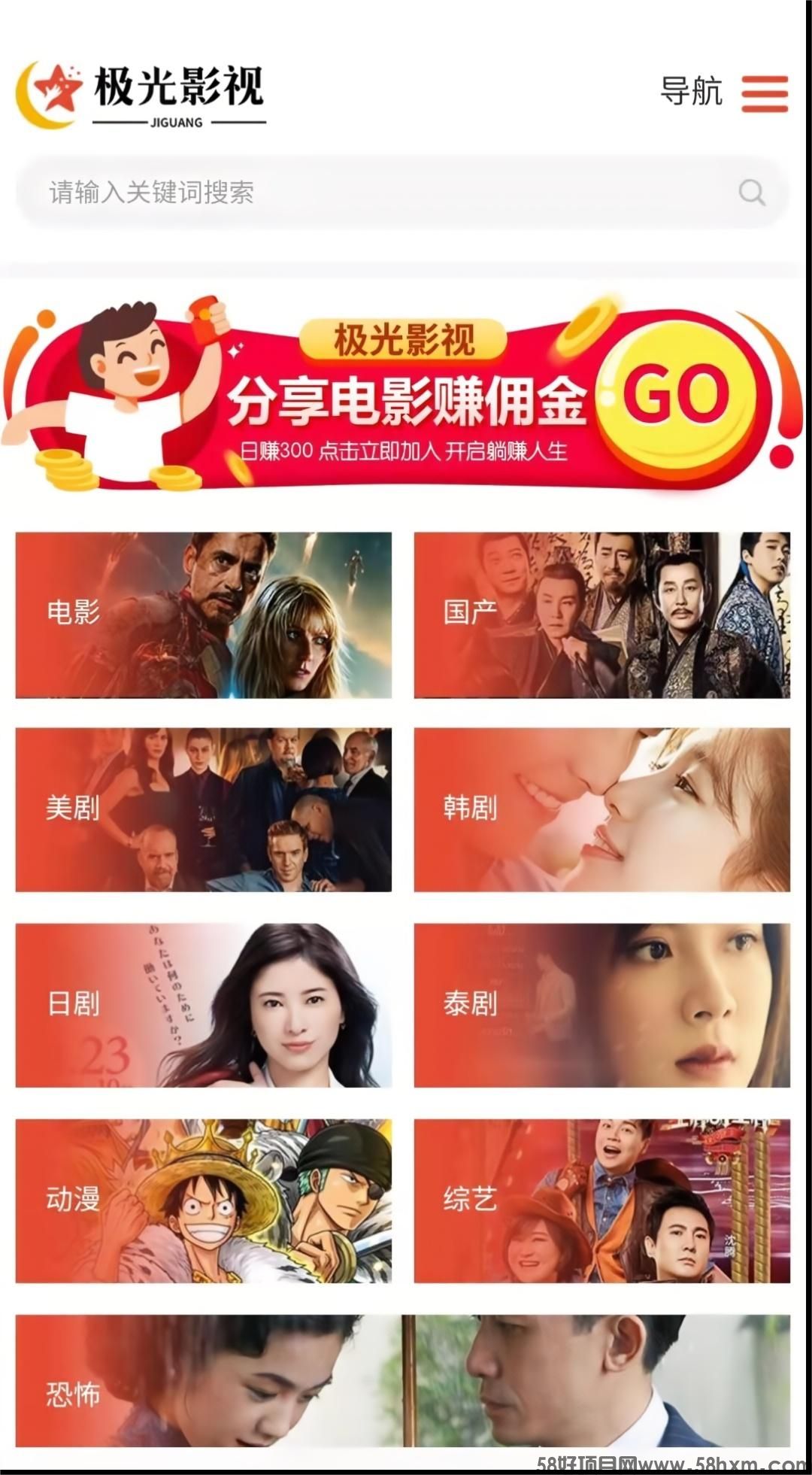Select the 日剧 category tile
Image resolution: width=812 pixels, height=1475 pixels.
click(203, 1005)
